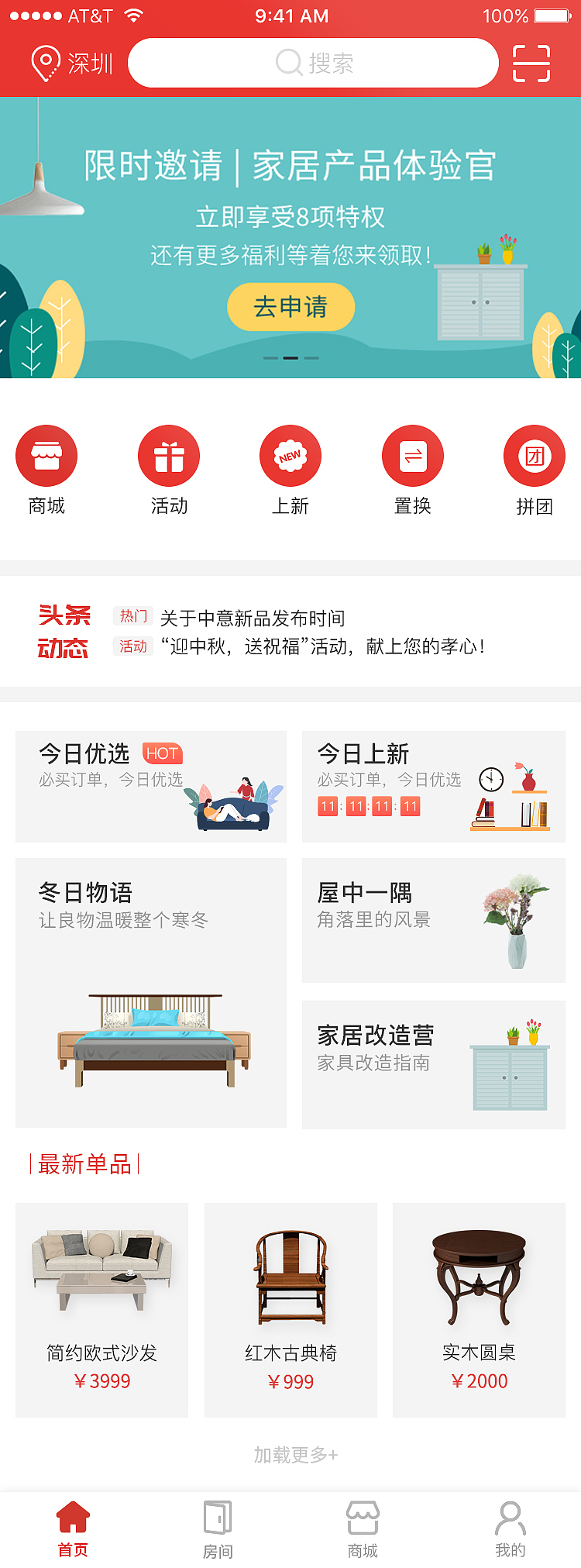
Task: Select the middle carousel indicator dot
Action: [x=291, y=357]
